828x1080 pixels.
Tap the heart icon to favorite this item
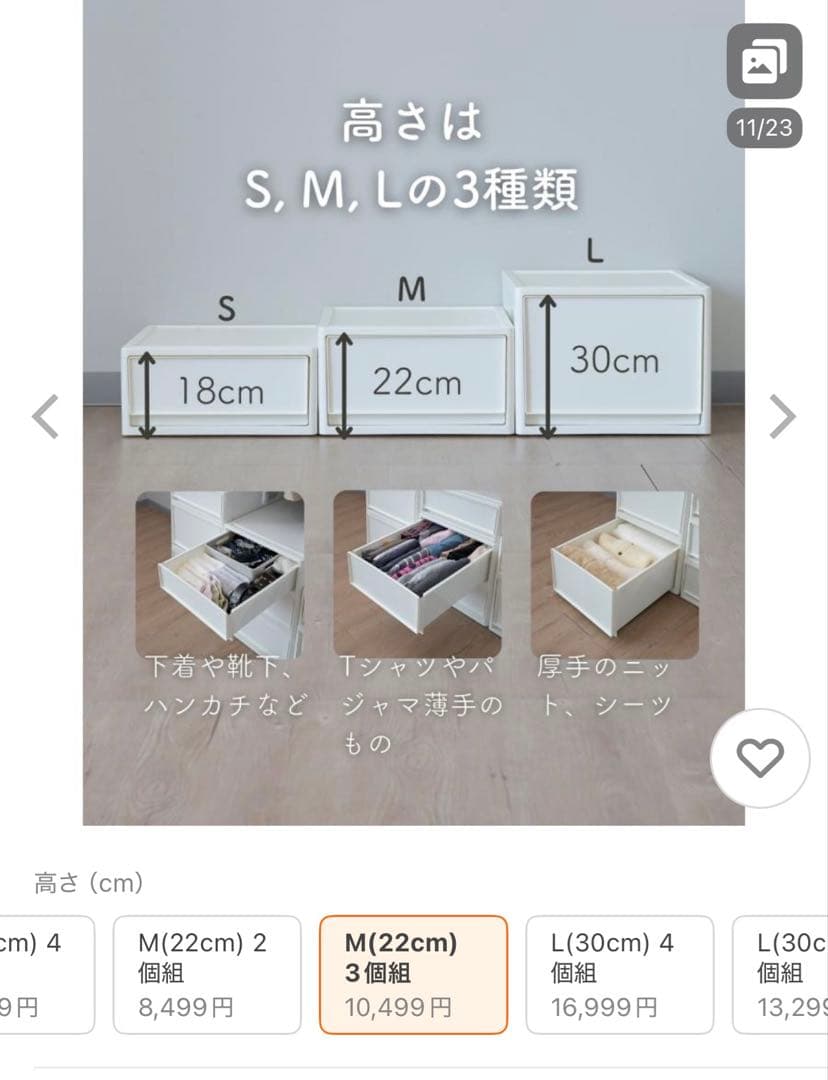(760, 757)
